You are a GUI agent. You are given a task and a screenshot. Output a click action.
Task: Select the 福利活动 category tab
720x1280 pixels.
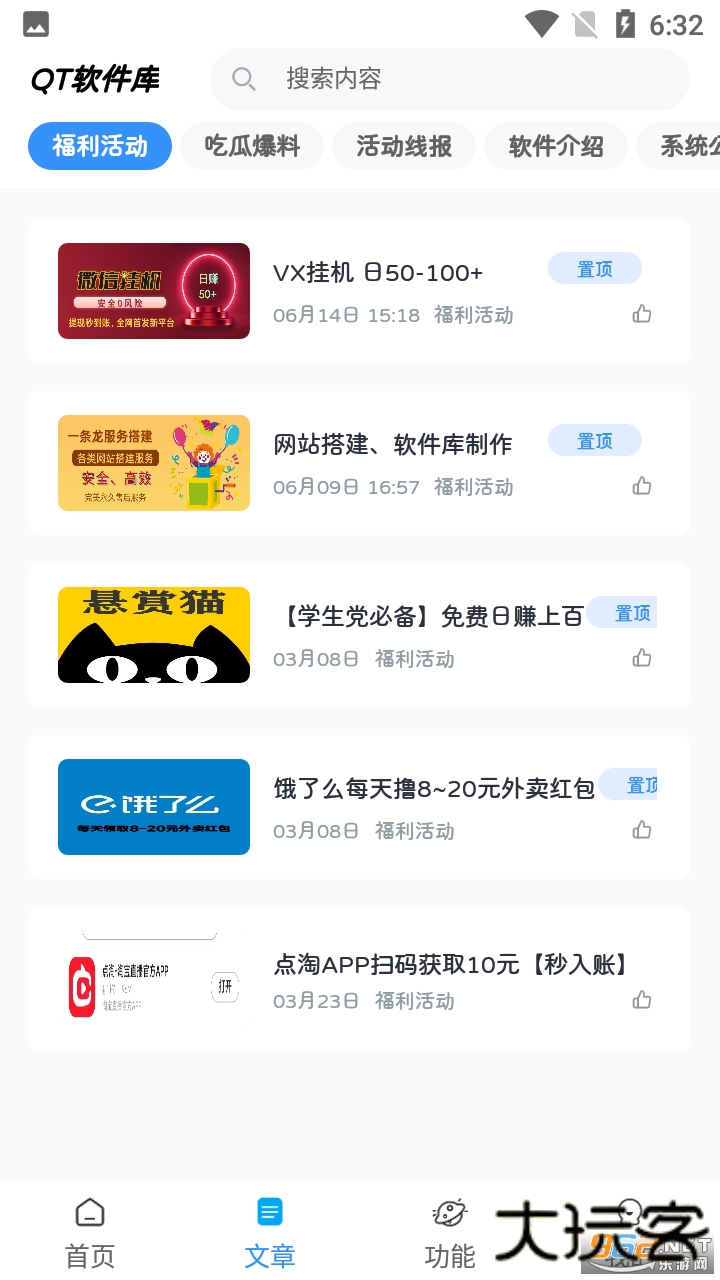pos(99,146)
